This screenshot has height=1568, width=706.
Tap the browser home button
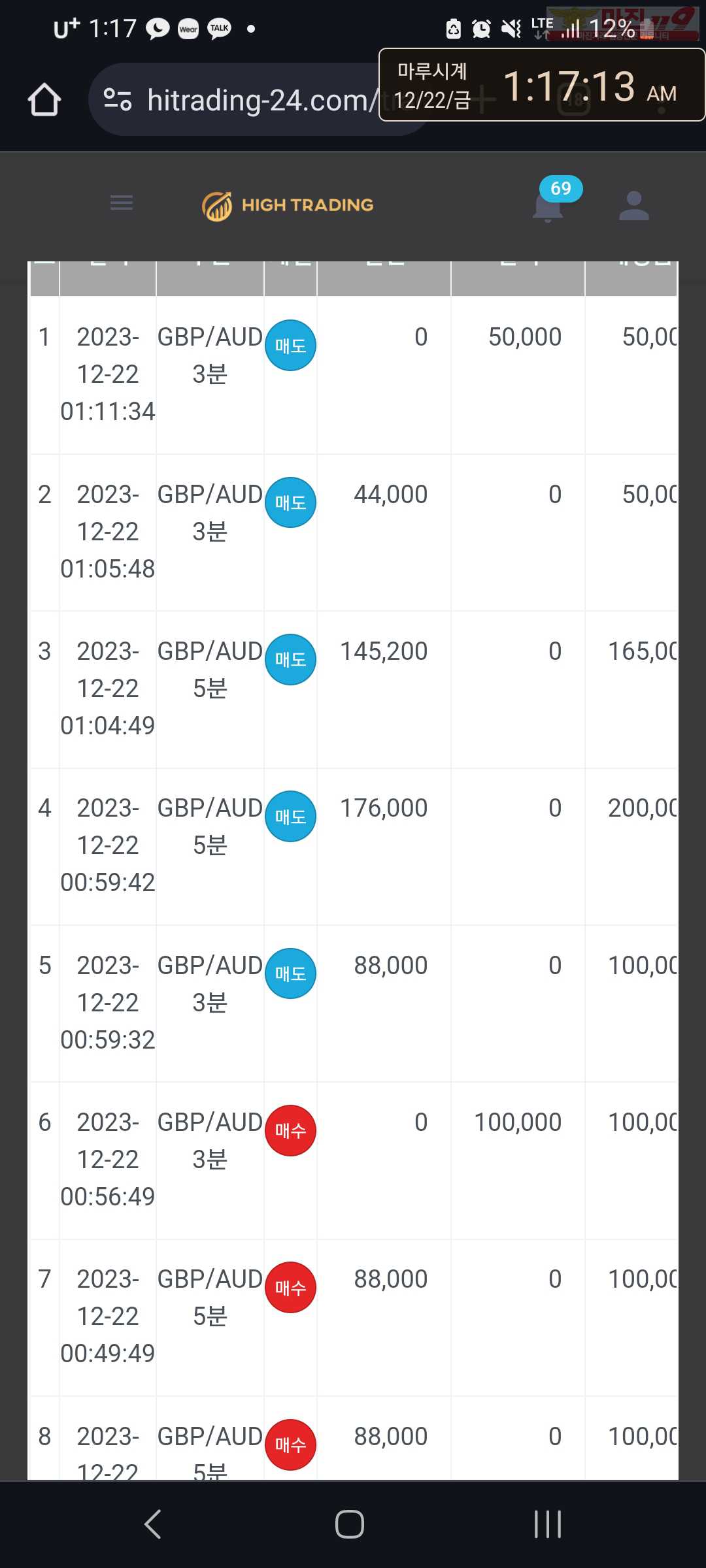click(44, 99)
